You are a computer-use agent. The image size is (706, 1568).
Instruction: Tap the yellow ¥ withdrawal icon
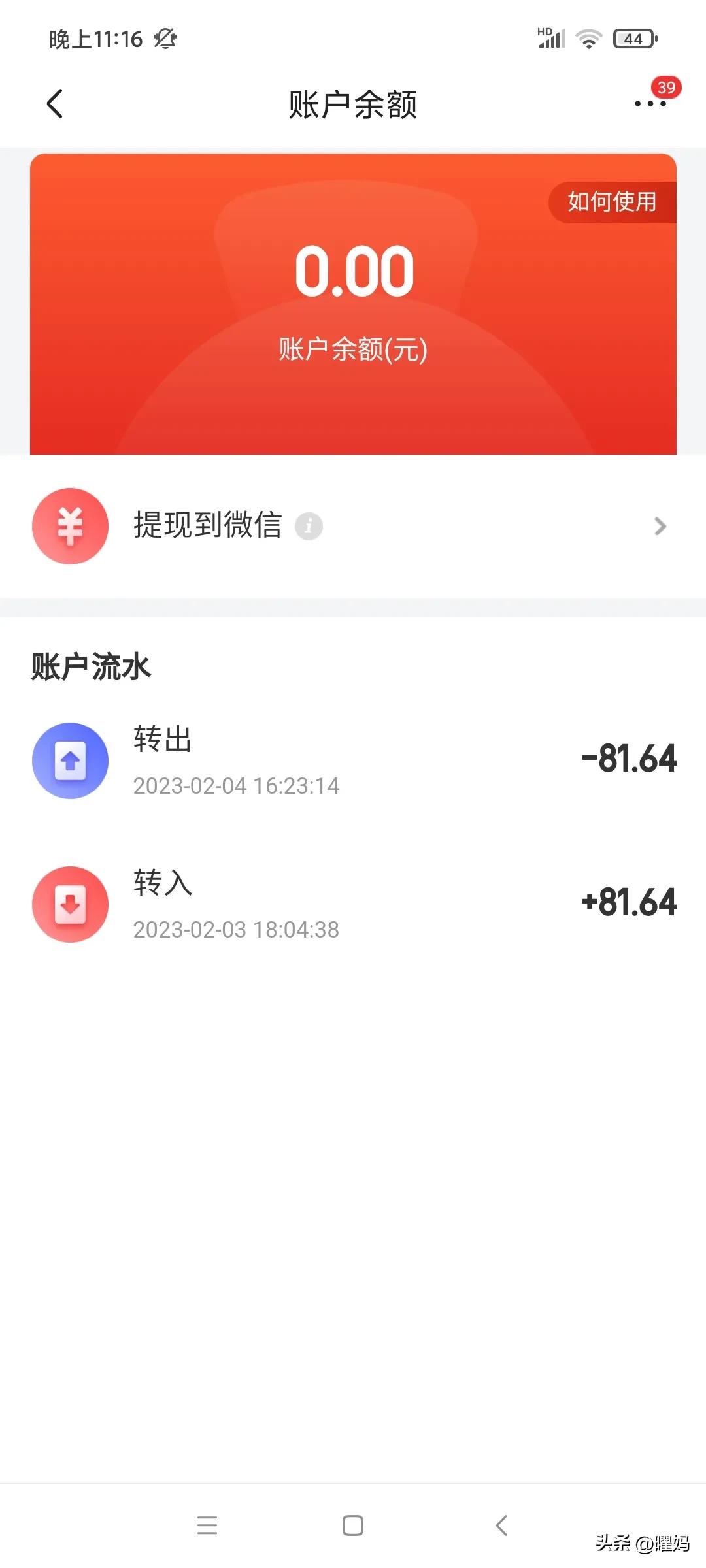tap(70, 526)
